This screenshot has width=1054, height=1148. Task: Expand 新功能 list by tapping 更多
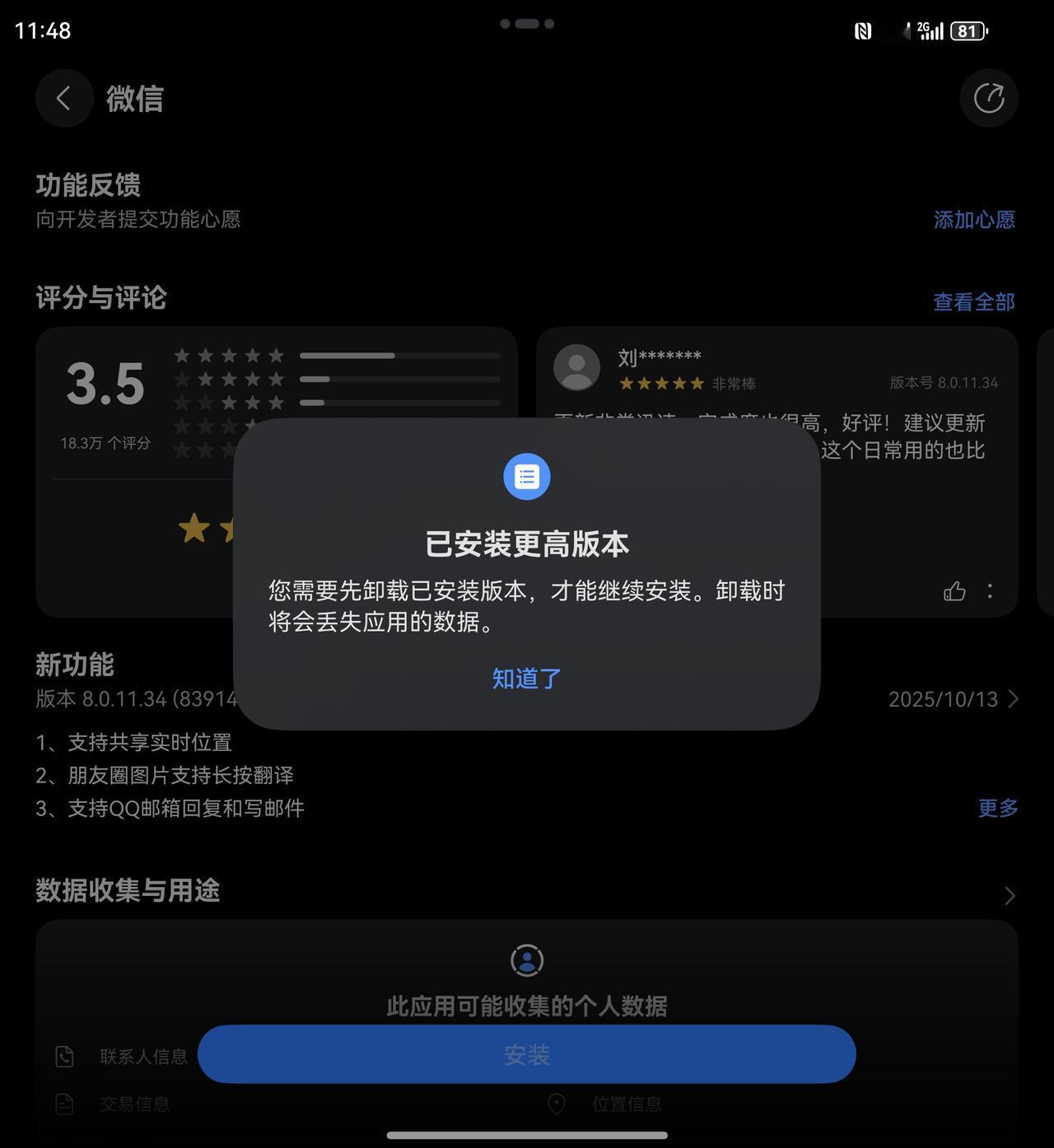tap(997, 808)
